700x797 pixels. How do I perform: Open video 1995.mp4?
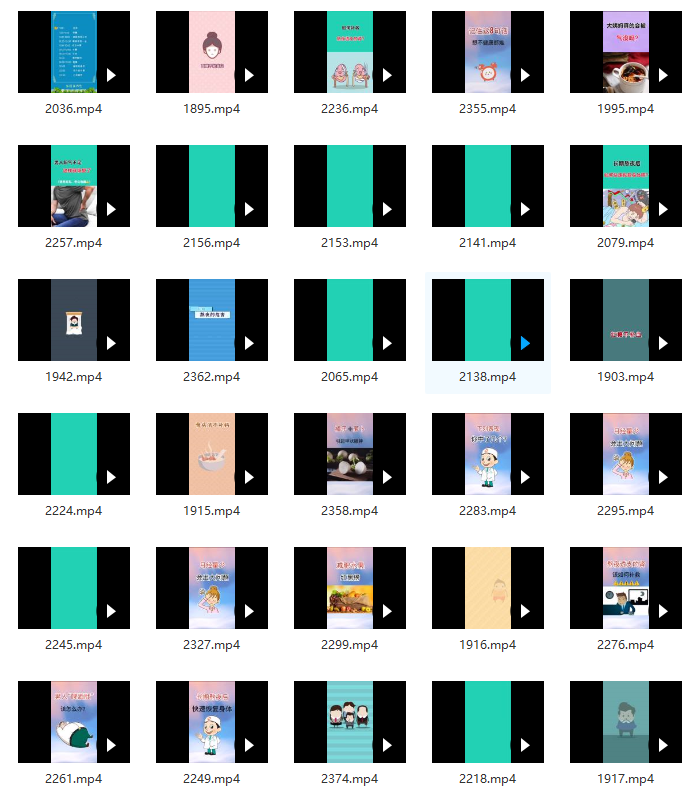626,52
